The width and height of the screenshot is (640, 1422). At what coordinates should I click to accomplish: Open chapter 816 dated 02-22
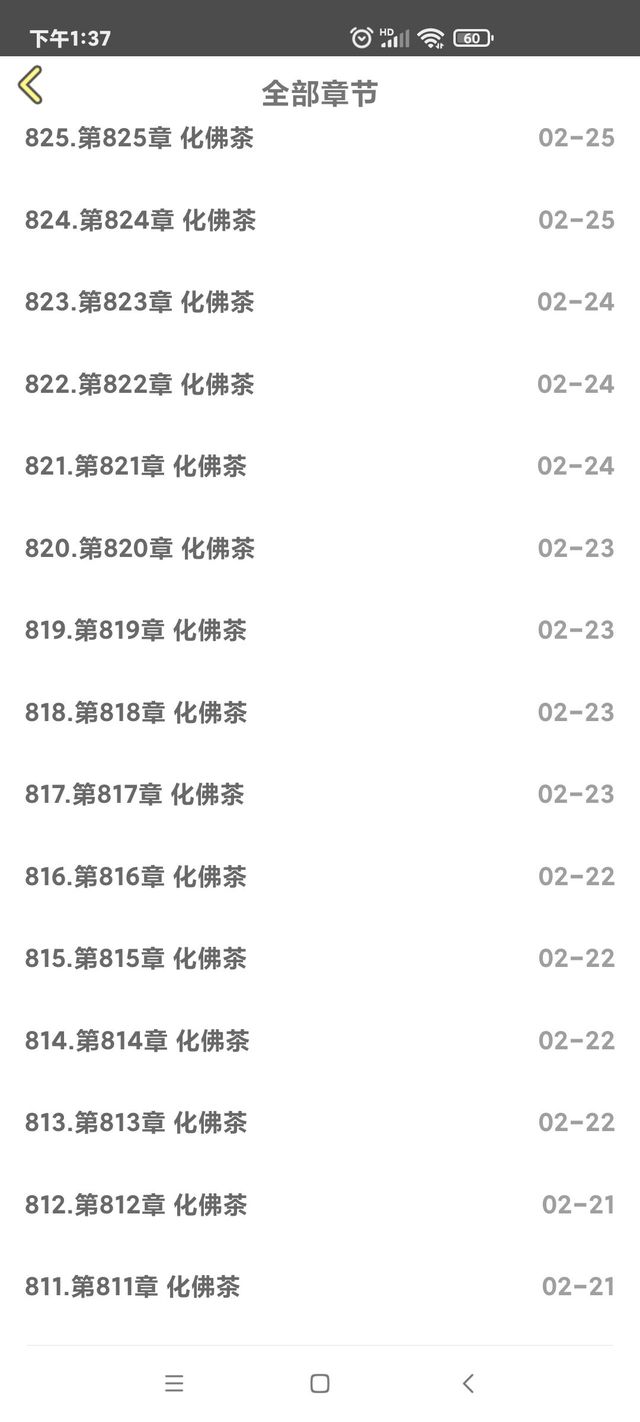click(x=135, y=876)
